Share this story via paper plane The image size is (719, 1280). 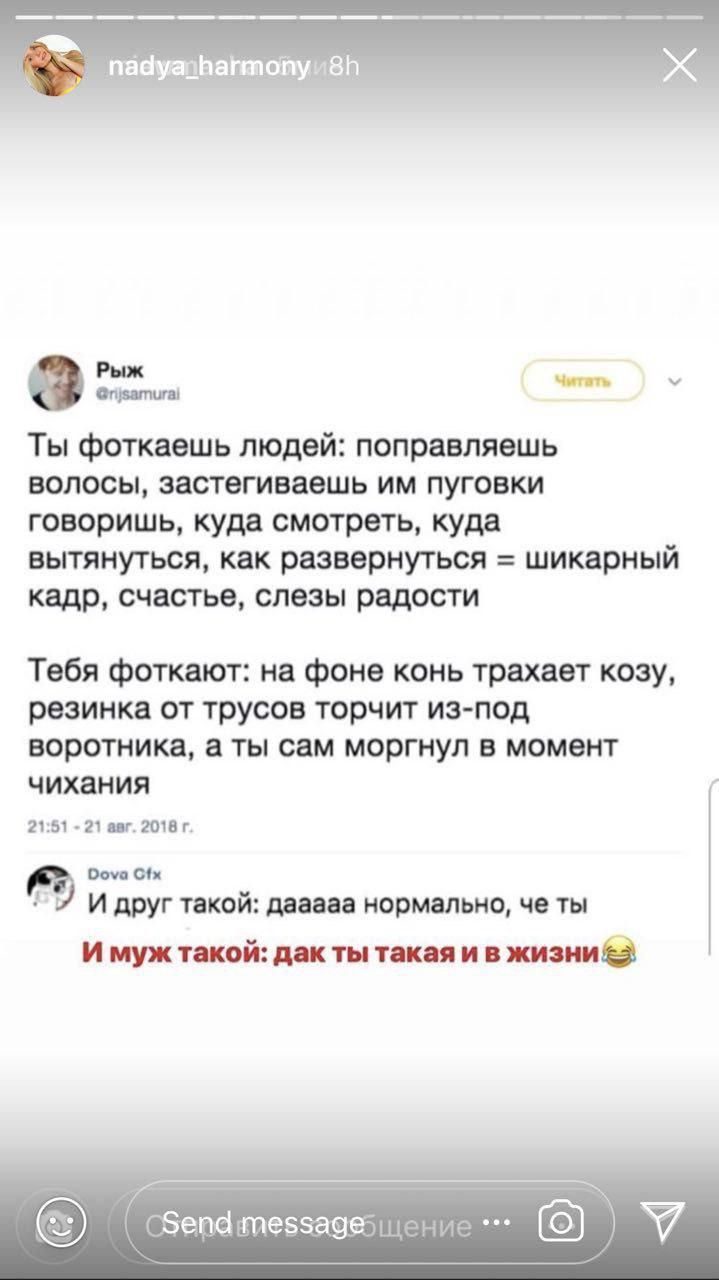tap(662, 1222)
